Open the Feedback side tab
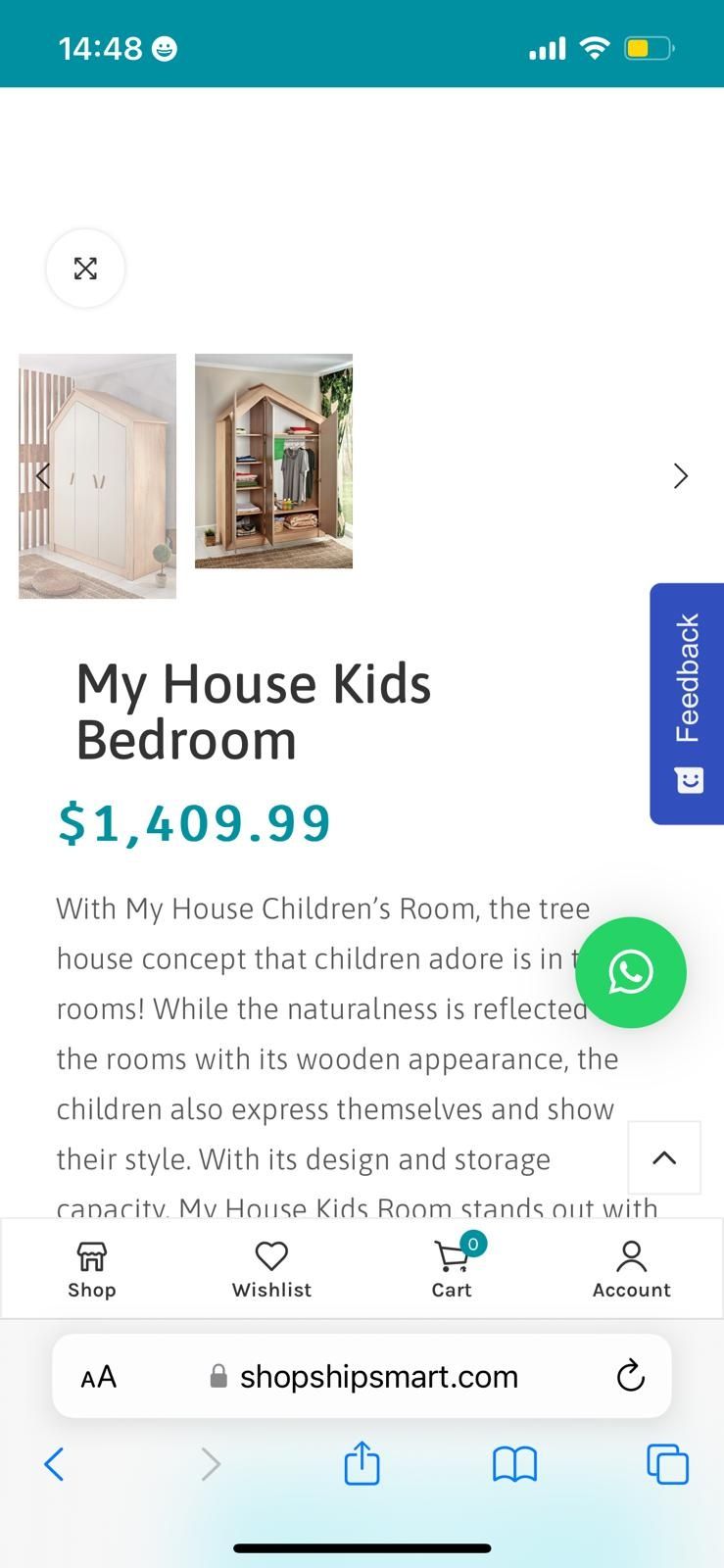The image size is (724, 1568). pos(687,704)
